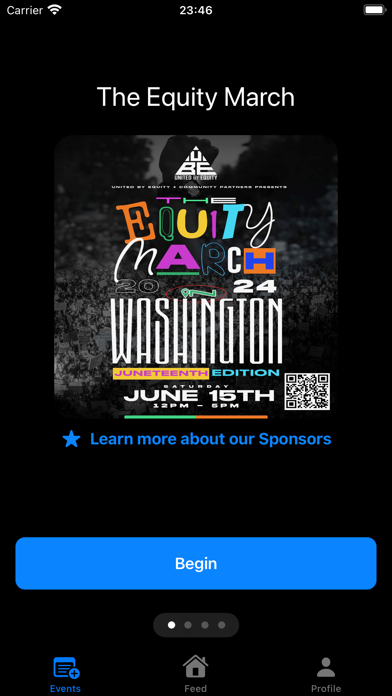Select the Events tab

(65, 674)
